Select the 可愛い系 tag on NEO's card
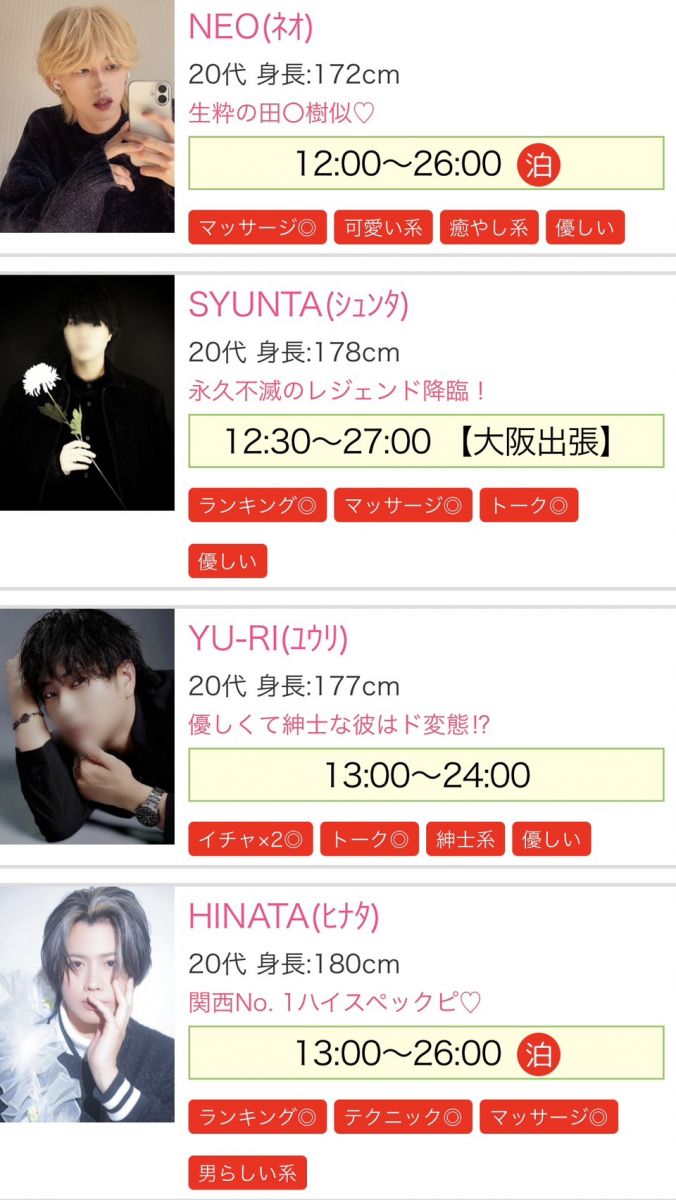The image size is (676, 1200). 383,228
